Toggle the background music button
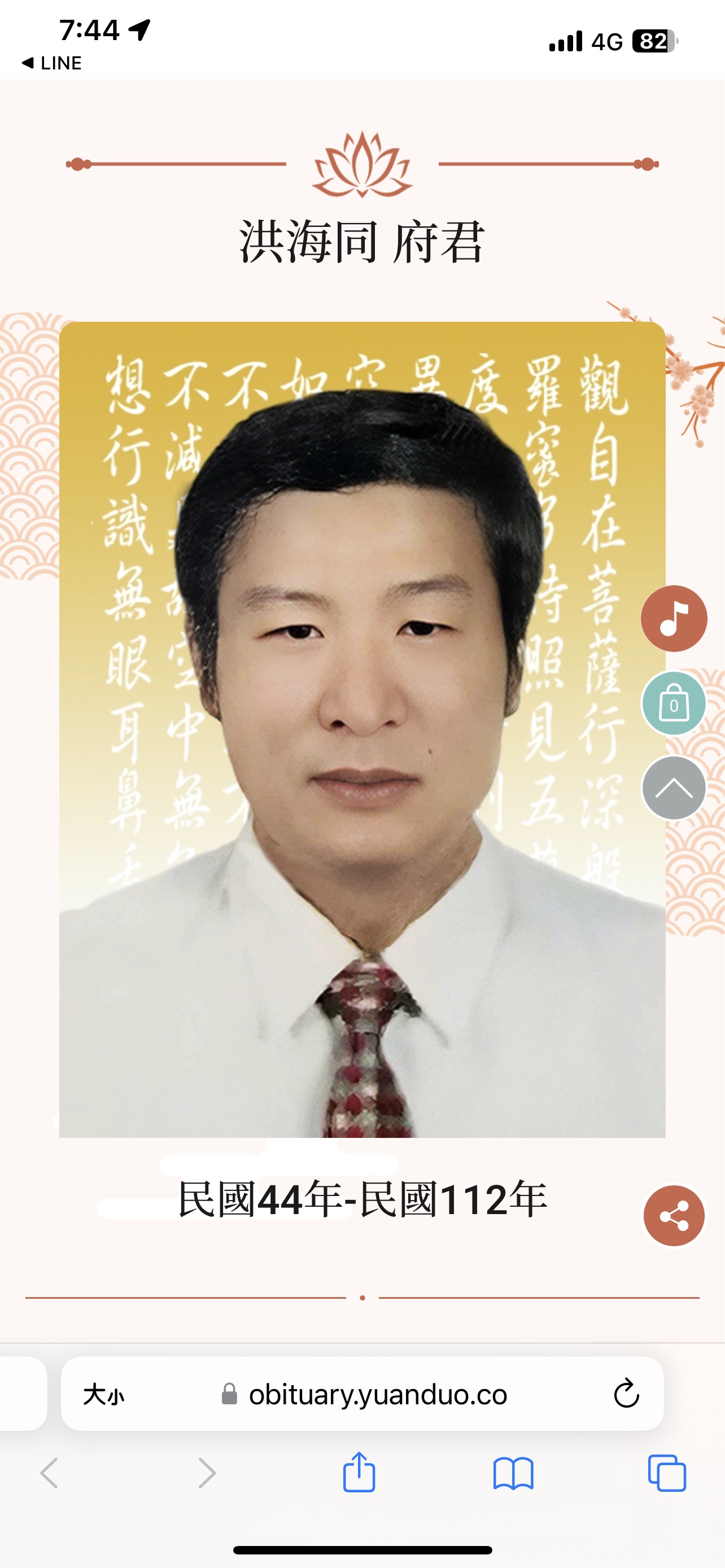725x1568 pixels. [674, 619]
